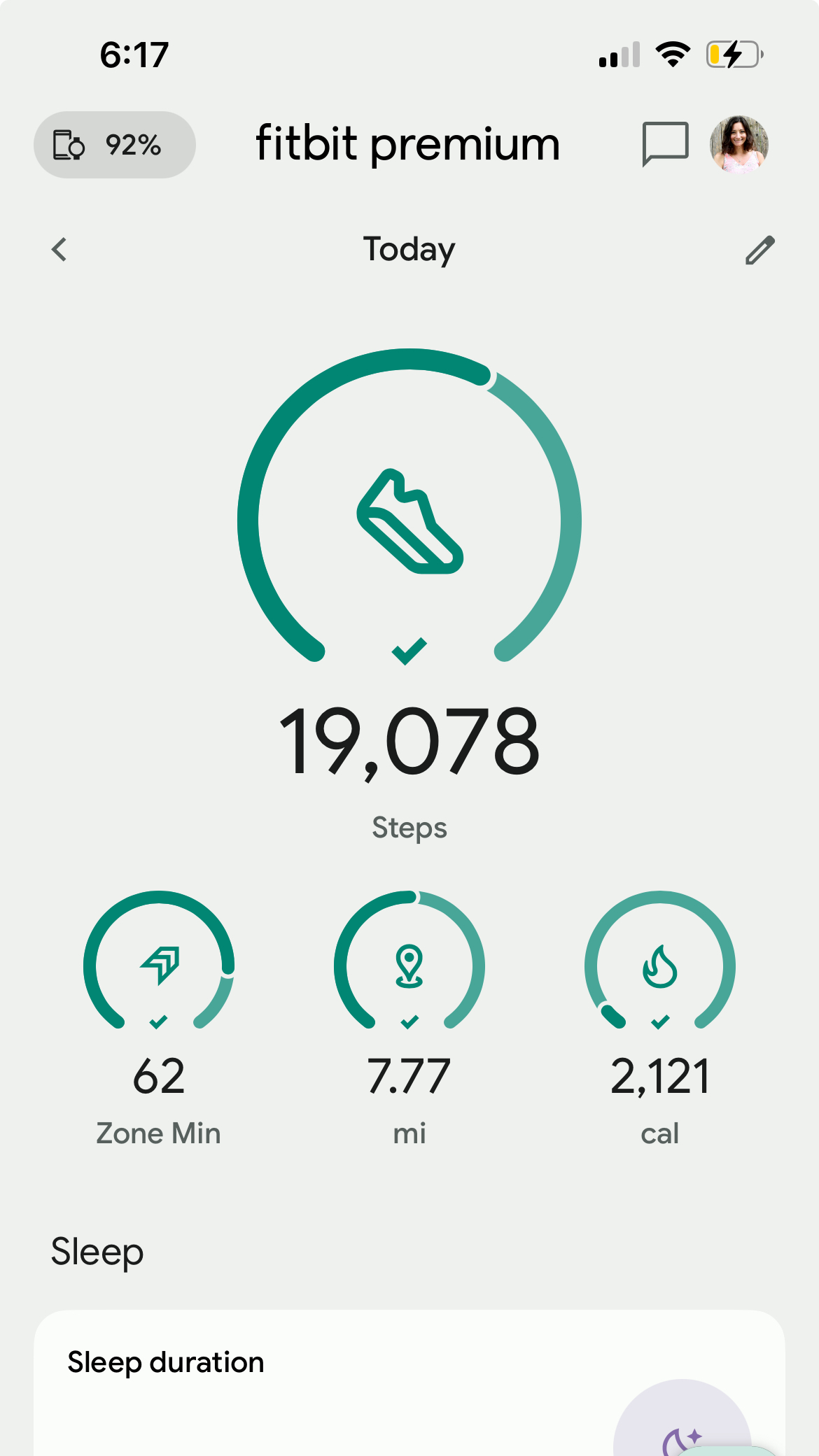Go to the previous day with the back chevron
Image resolution: width=819 pixels, height=1456 pixels.
(x=59, y=249)
